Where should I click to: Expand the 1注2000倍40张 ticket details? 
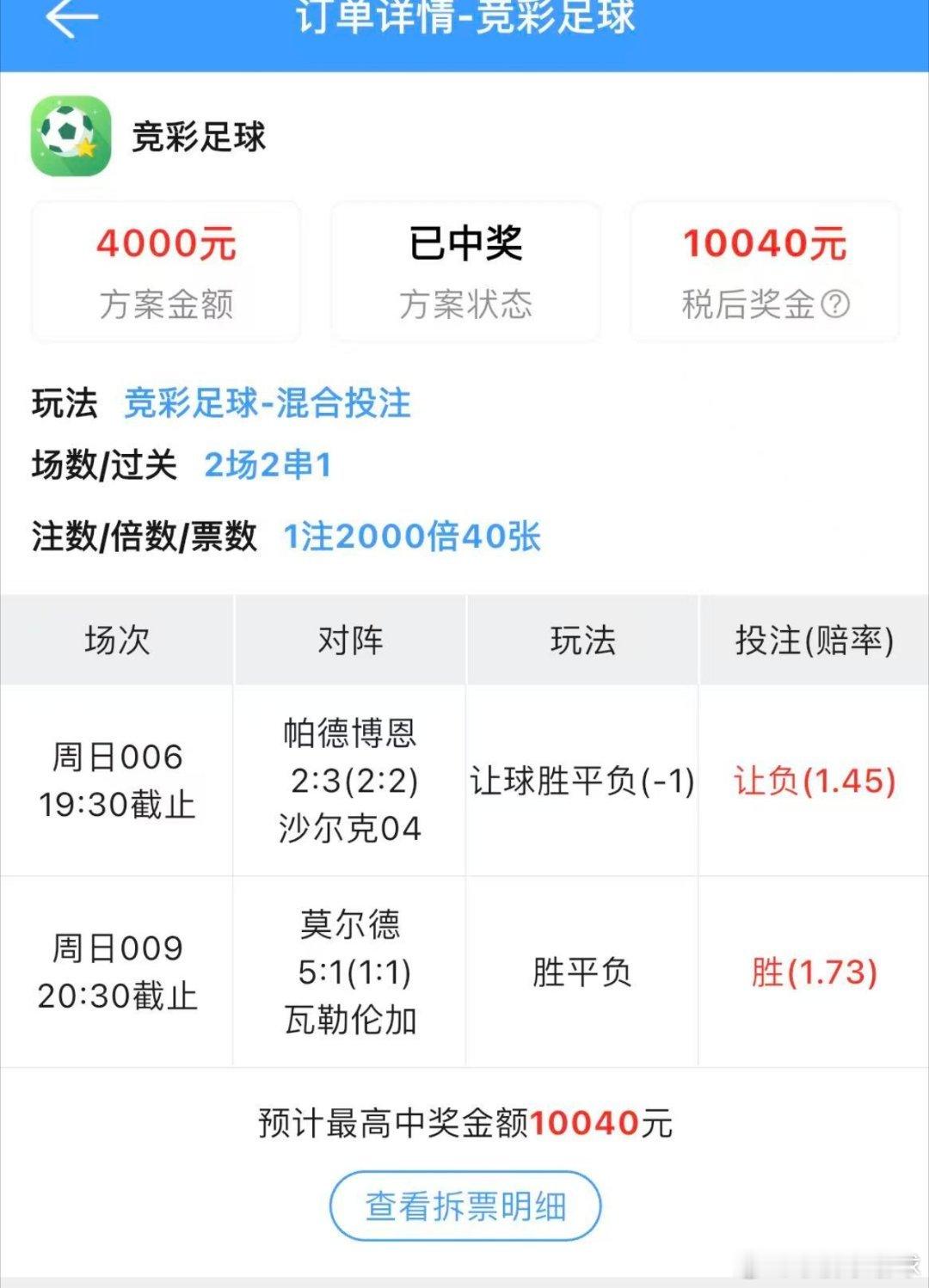tap(411, 536)
